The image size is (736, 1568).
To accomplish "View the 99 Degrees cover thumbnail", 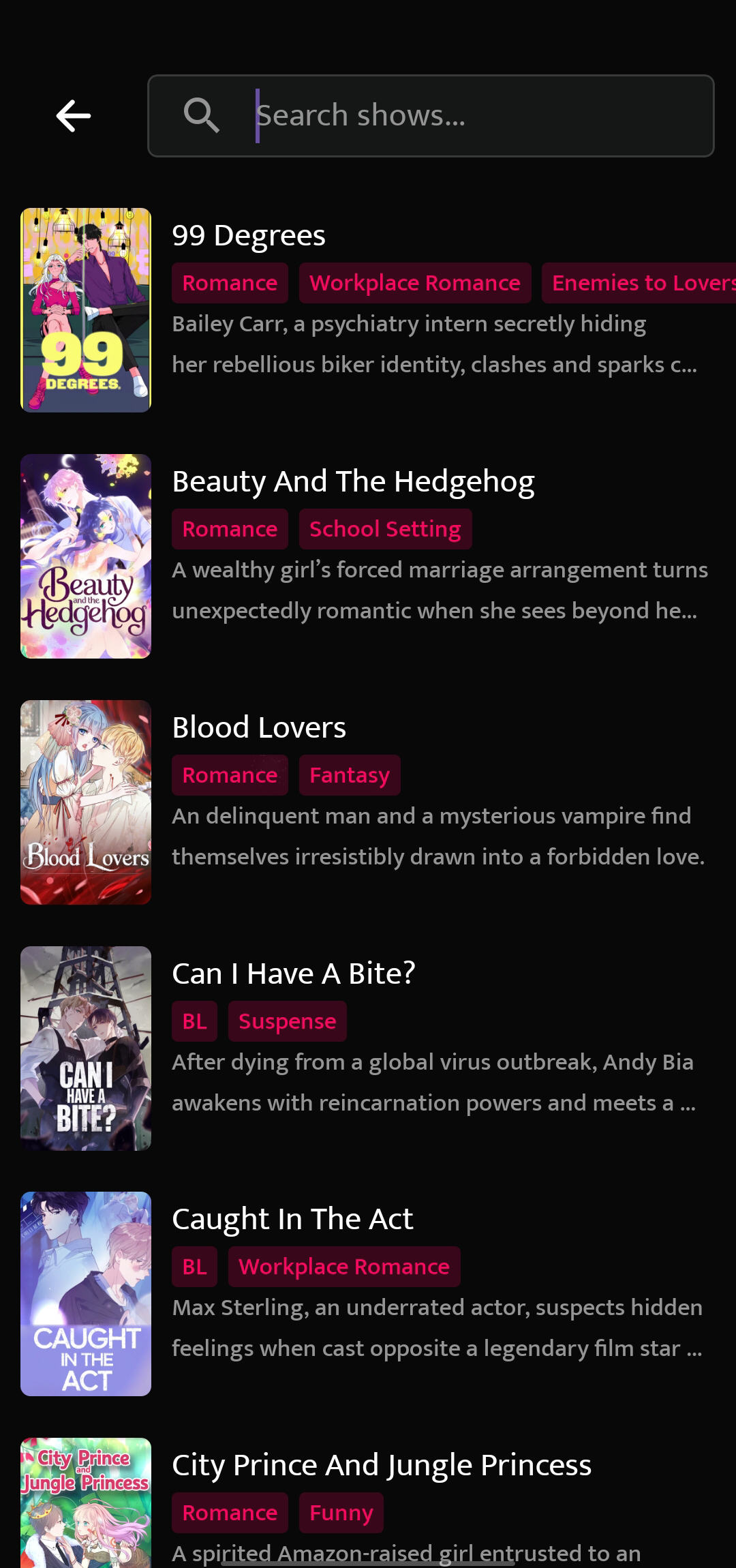I will [x=86, y=310].
